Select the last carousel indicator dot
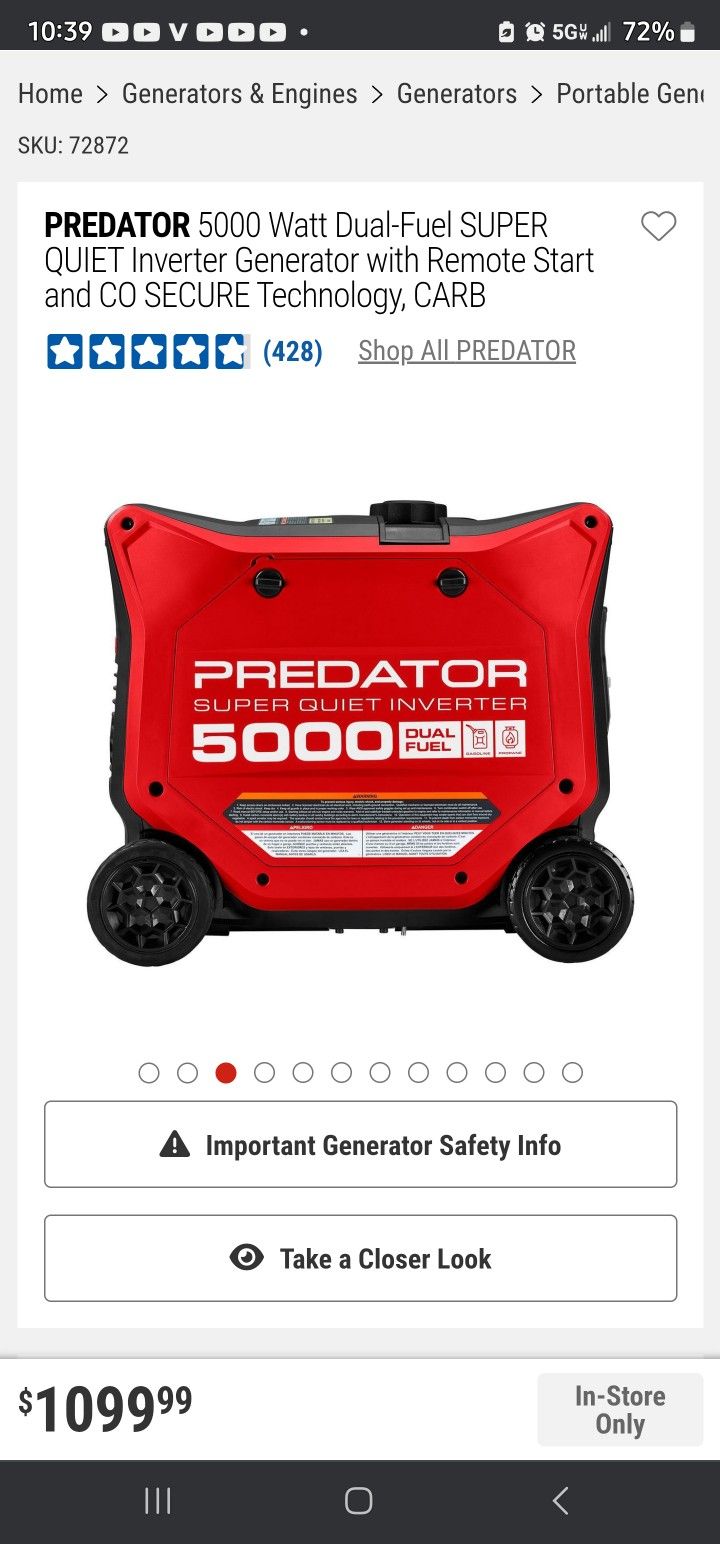Image resolution: width=720 pixels, height=1544 pixels. click(572, 1072)
